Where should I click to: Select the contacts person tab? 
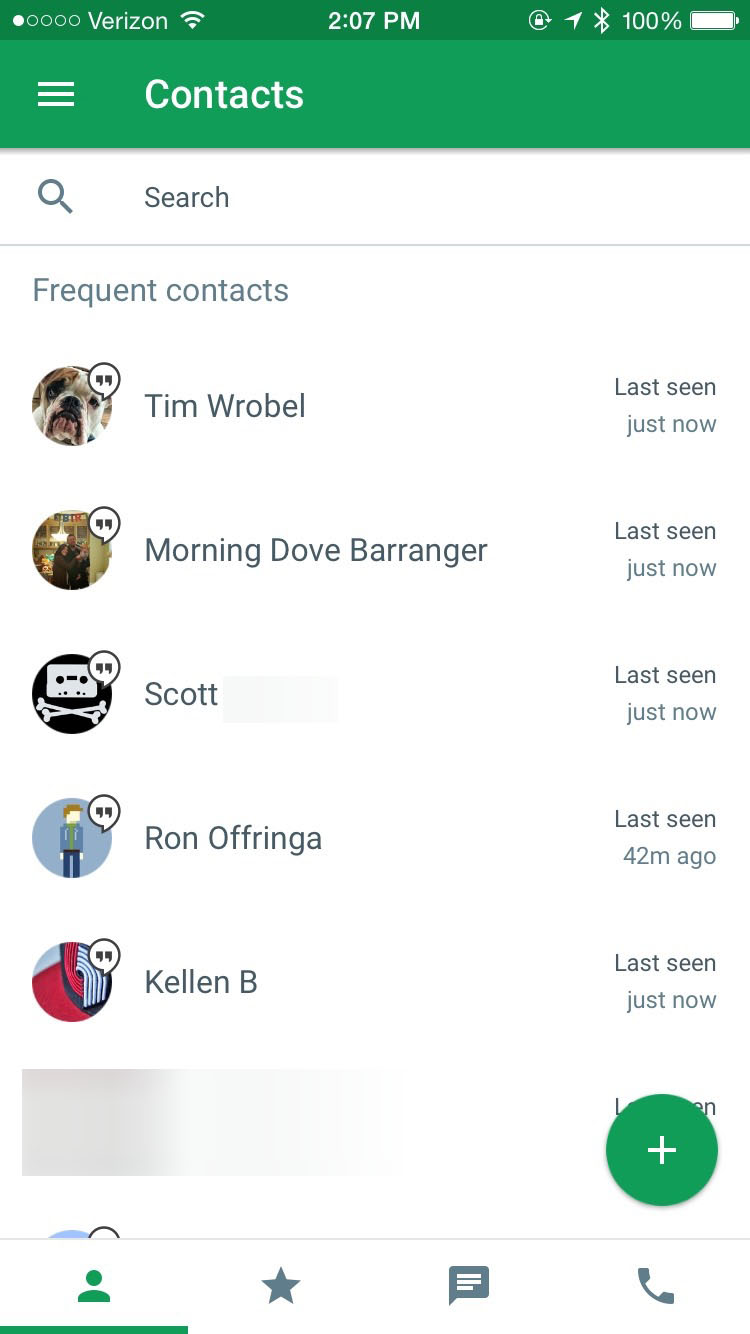tap(94, 1286)
